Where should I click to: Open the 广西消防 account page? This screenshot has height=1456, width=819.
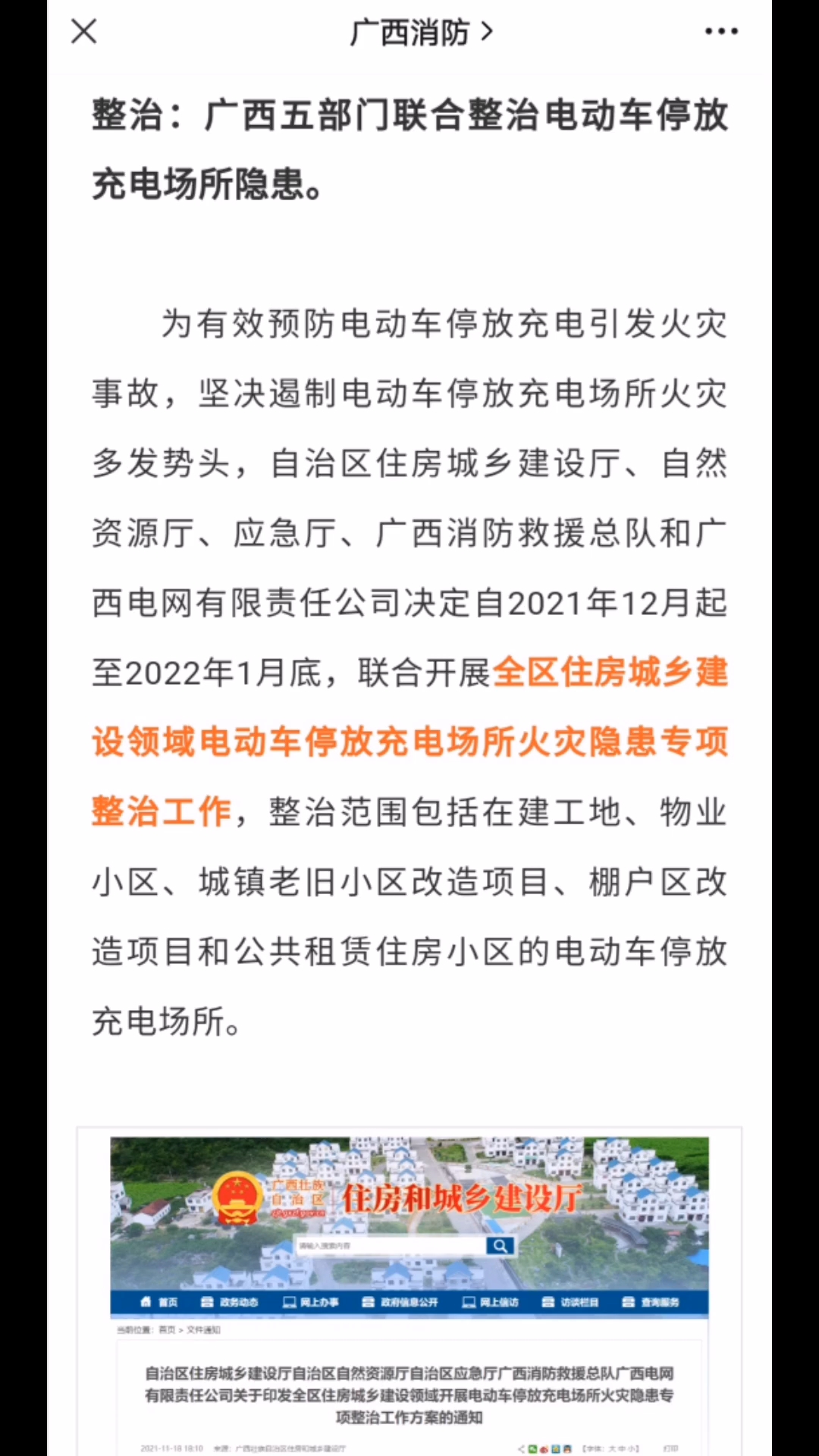(421, 33)
